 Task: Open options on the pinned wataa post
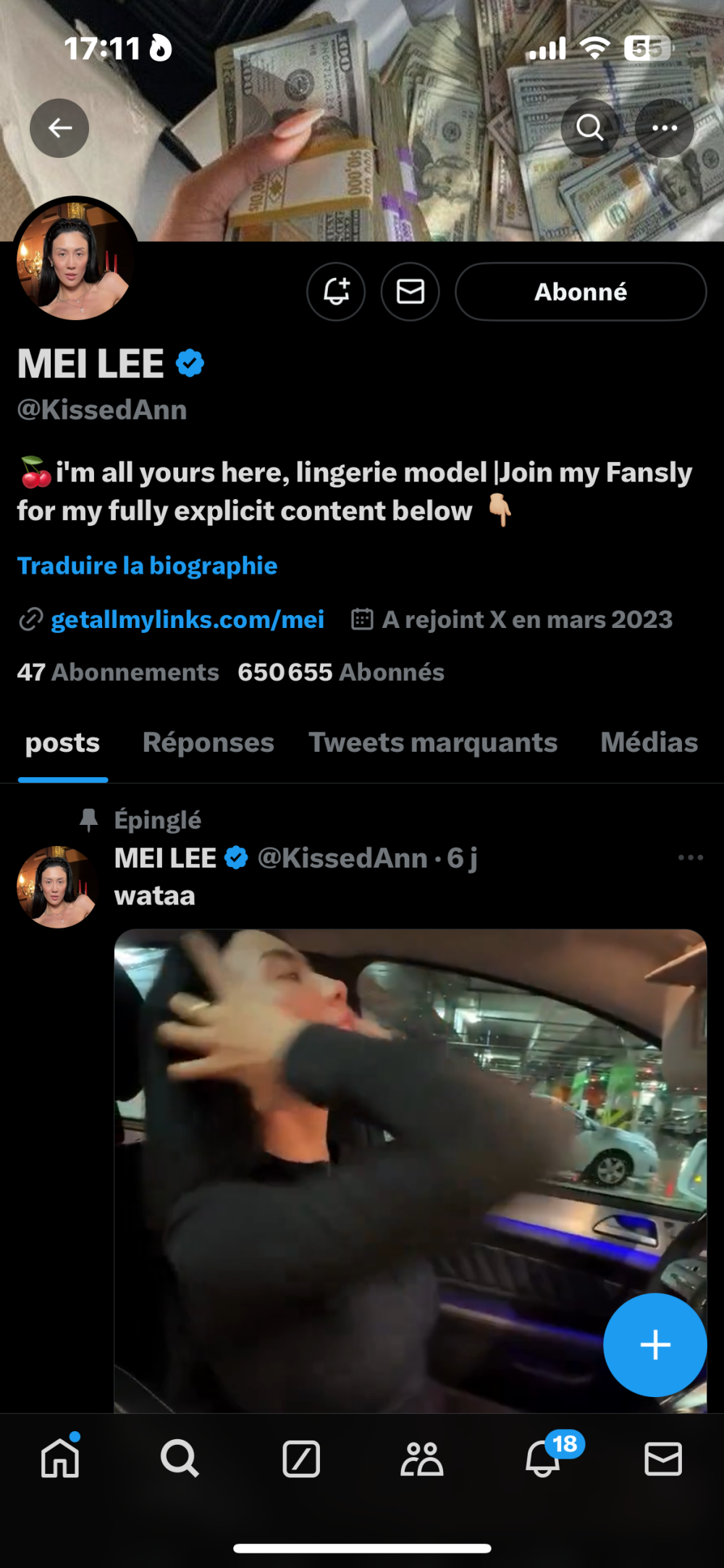pos(690,858)
